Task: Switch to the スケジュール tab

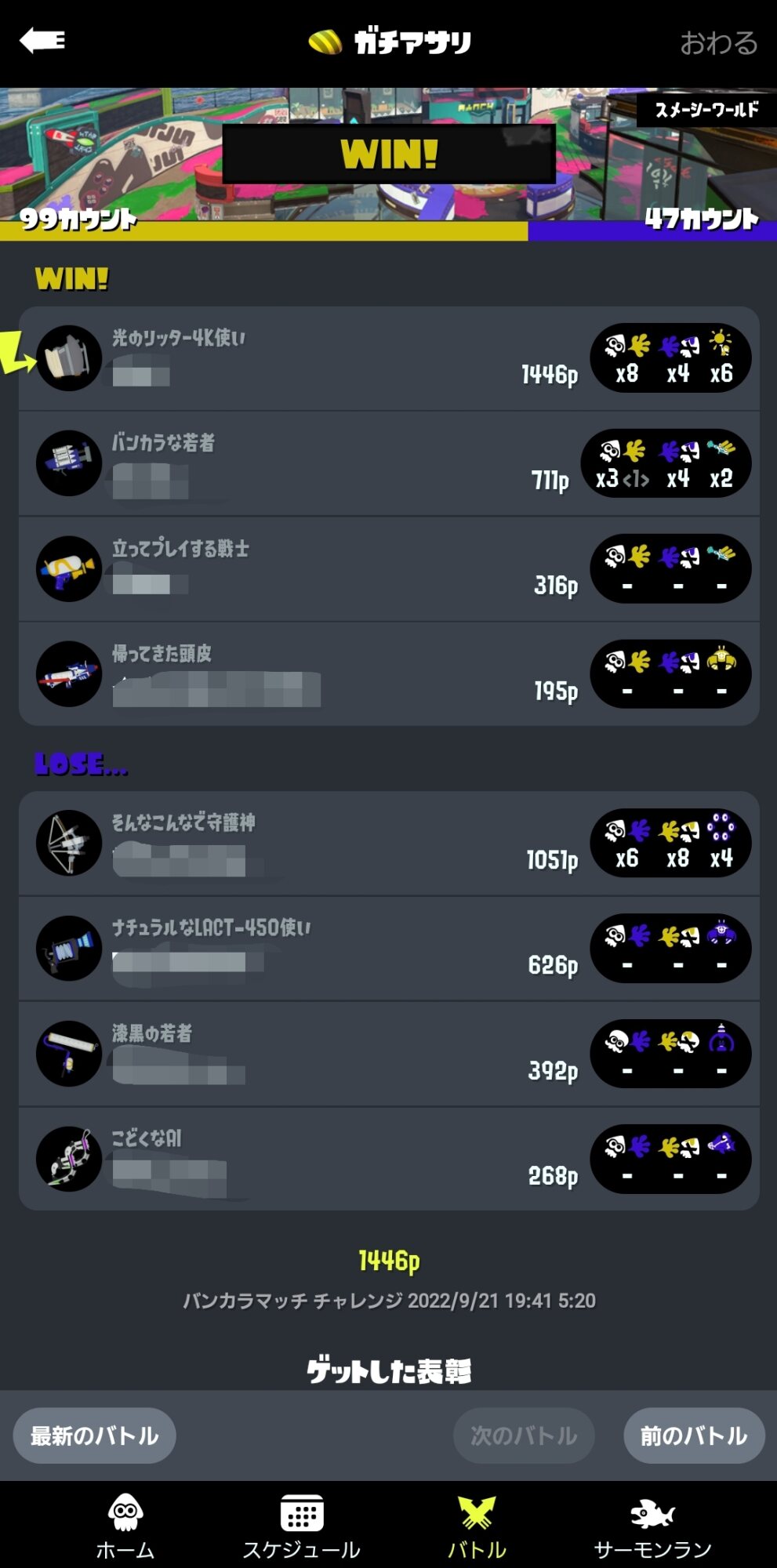Action: [x=301, y=1525]
